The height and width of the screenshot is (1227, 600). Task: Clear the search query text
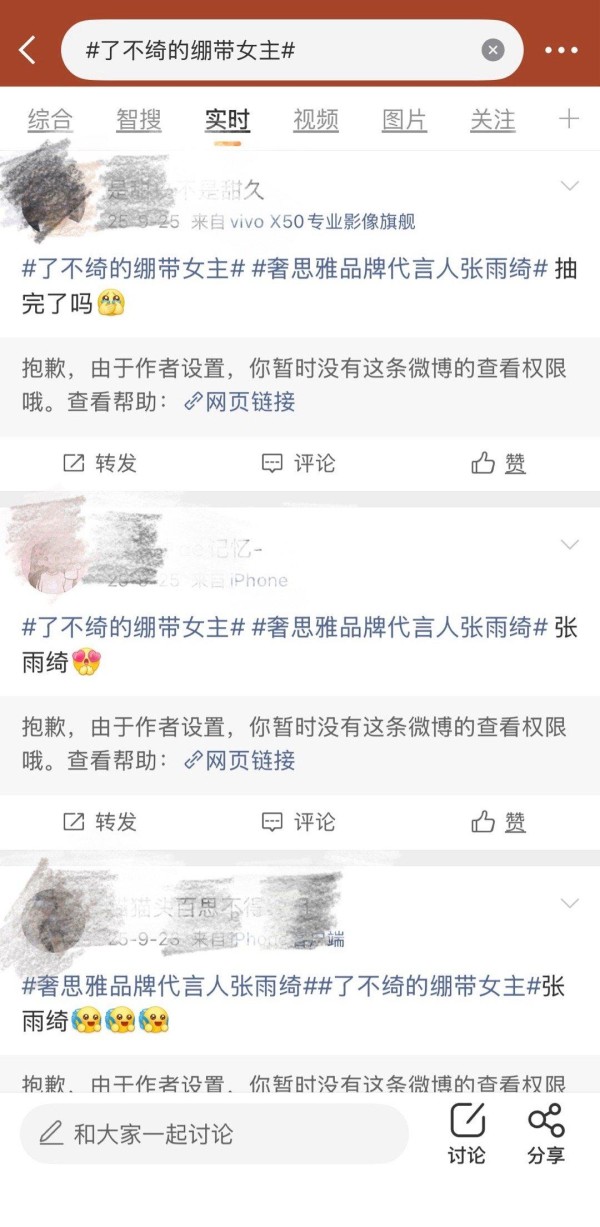click(x=493, y=50)
